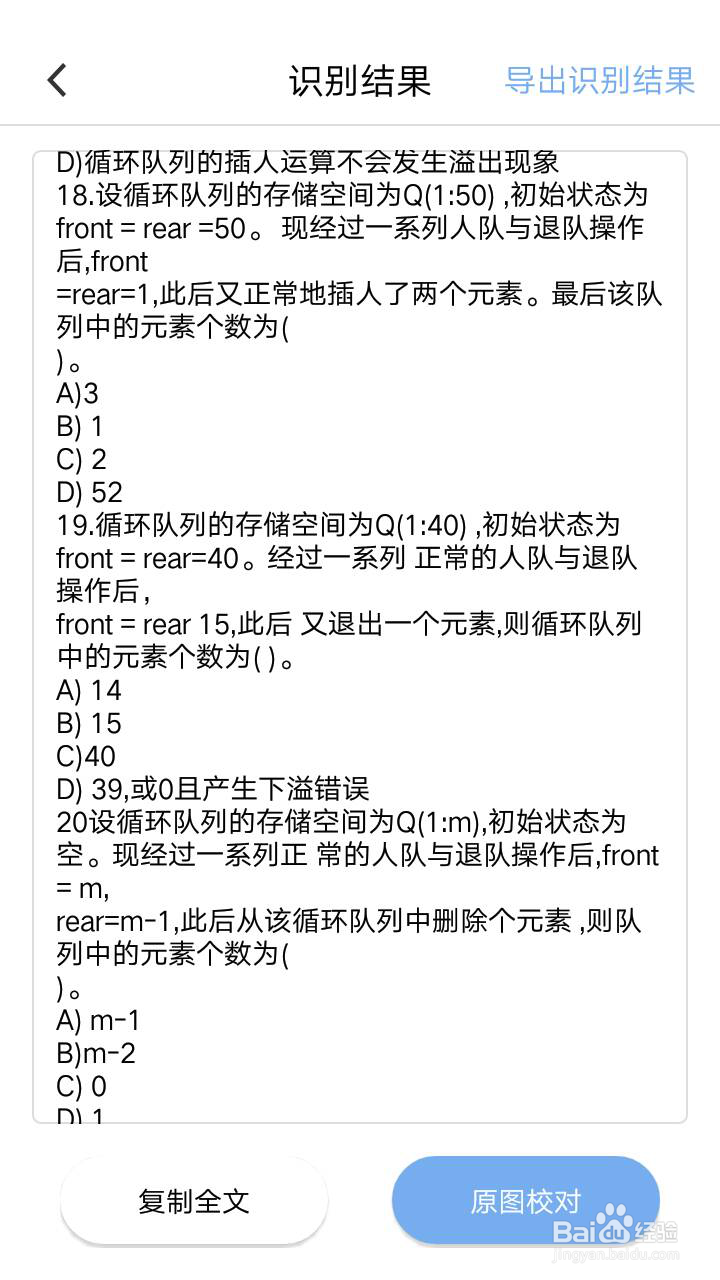
Task: Select answer A) m-1 for question 20
Action: (95, 1020)
